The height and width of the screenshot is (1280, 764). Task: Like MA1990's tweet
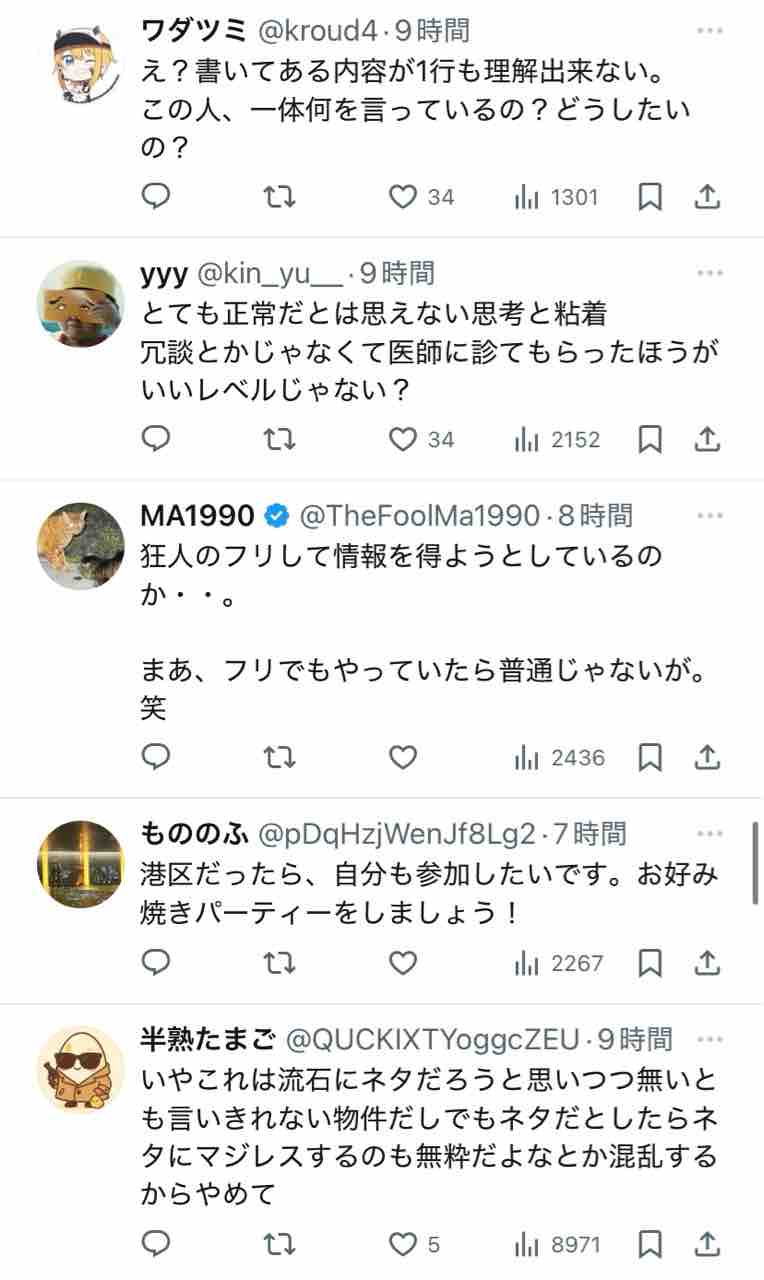[402, 757]
